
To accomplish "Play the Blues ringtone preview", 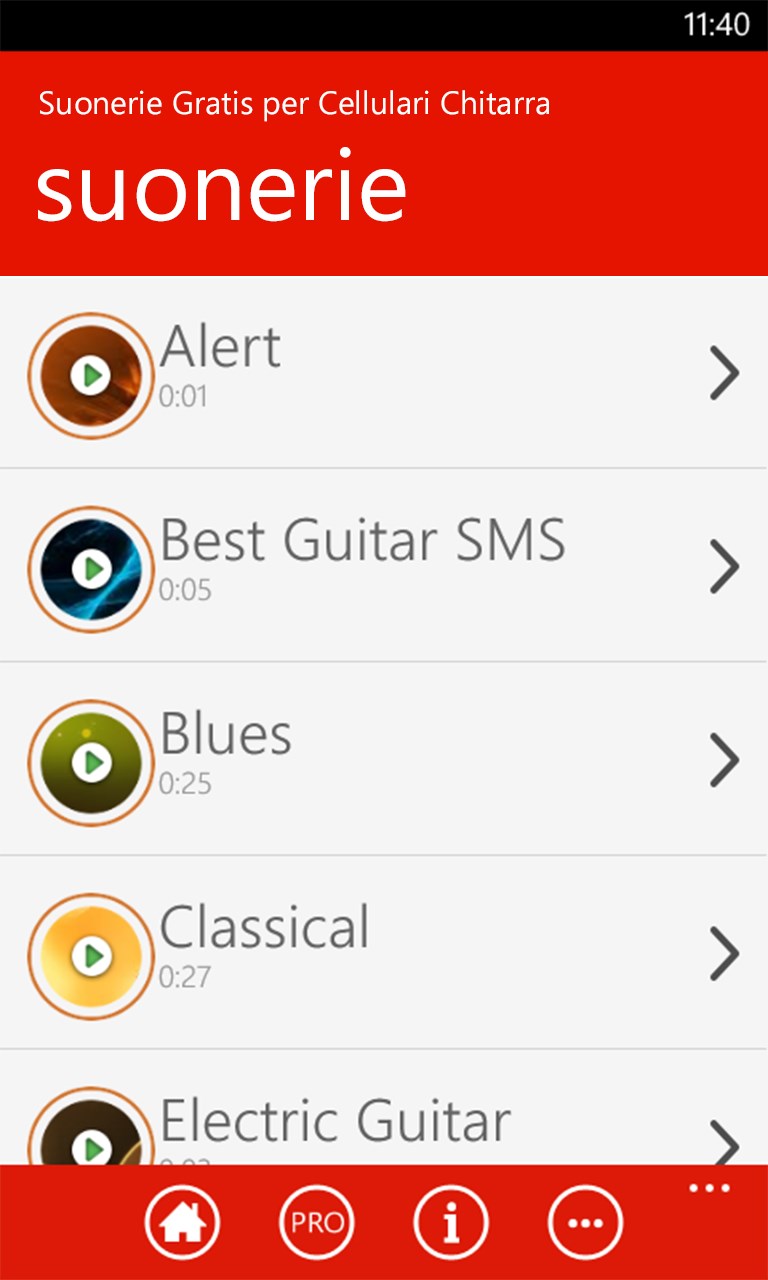I will coord(90,763).
